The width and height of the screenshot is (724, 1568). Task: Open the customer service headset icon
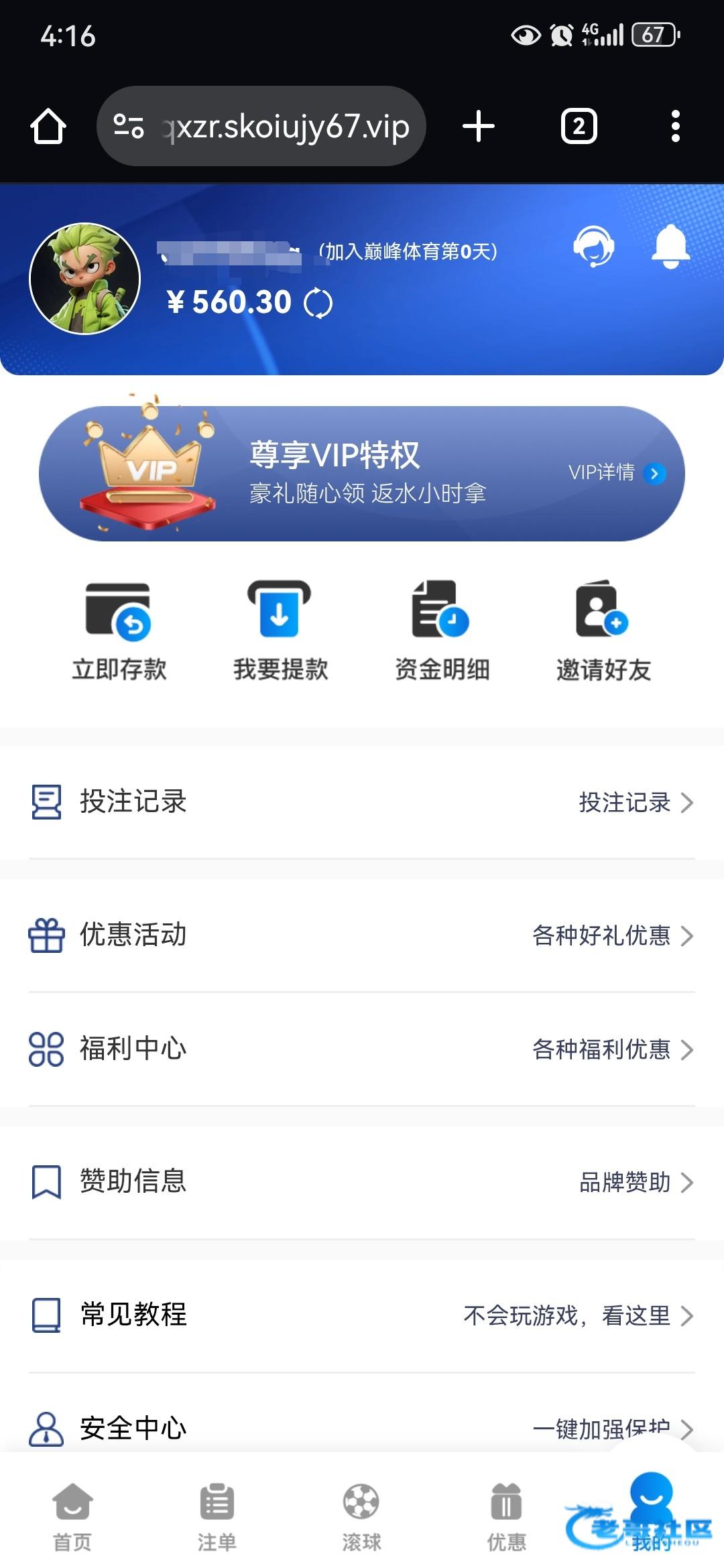[593, 247]
